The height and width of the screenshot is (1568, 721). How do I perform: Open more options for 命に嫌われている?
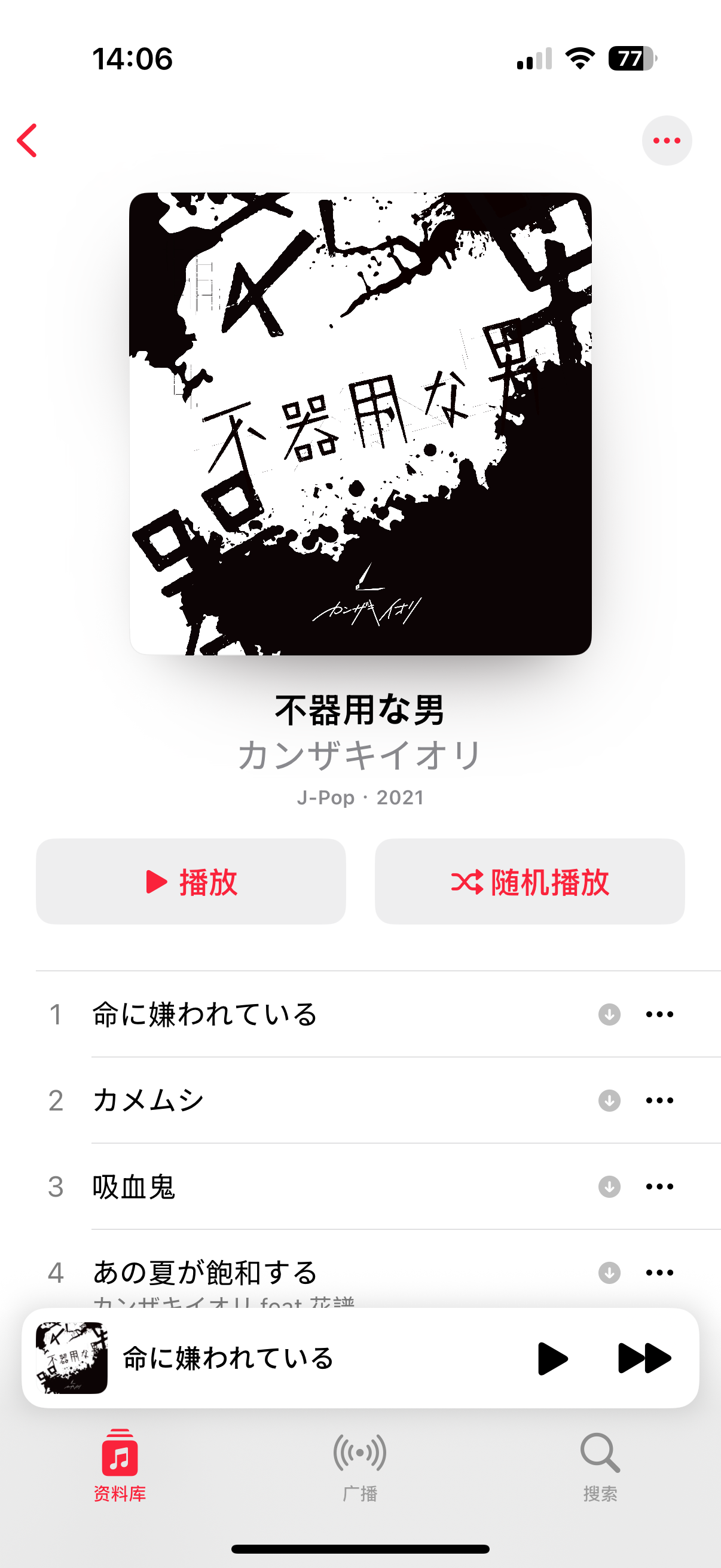click(659, 1014)
